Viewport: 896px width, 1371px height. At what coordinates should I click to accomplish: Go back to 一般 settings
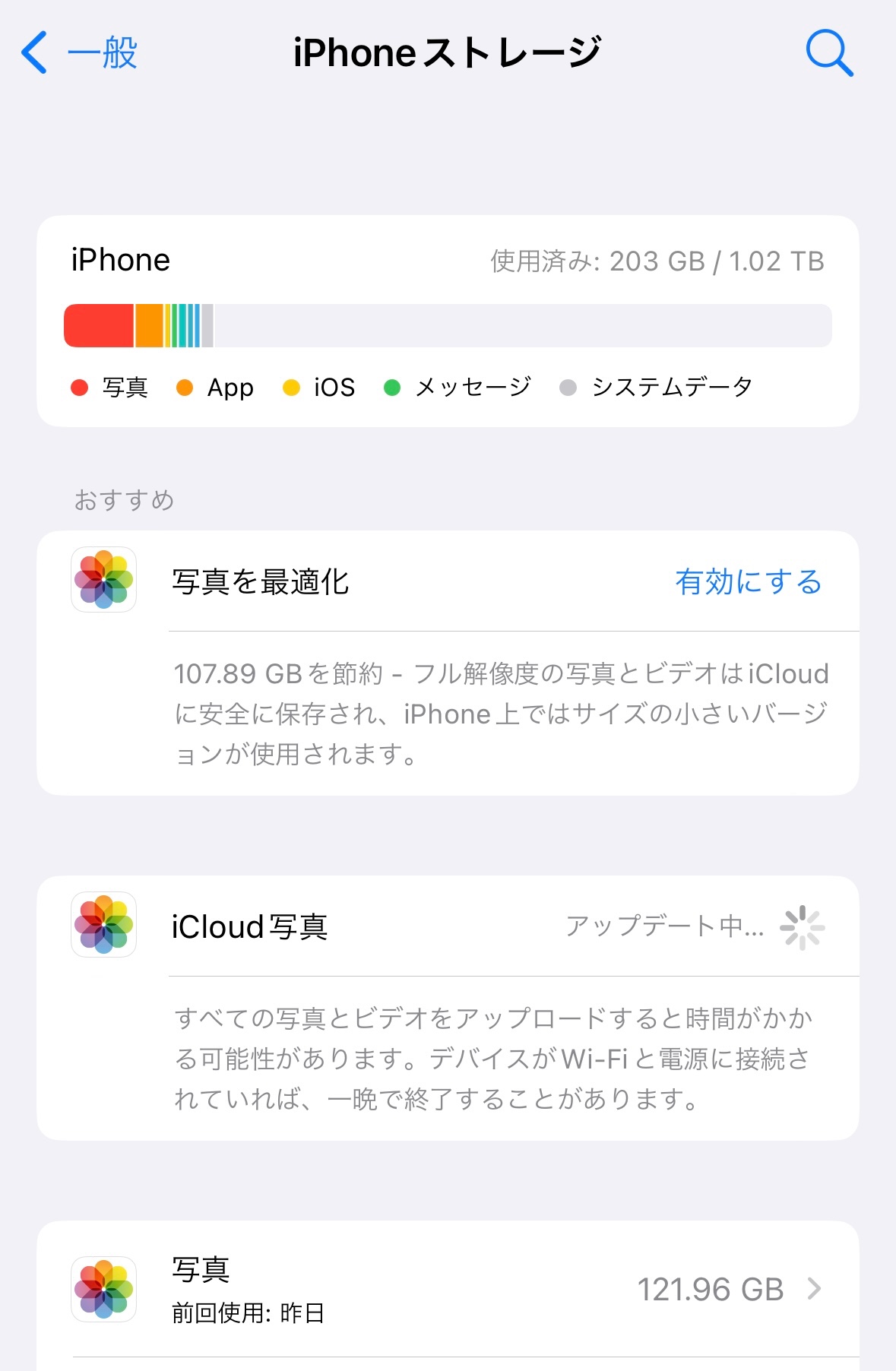pos(79,52)
